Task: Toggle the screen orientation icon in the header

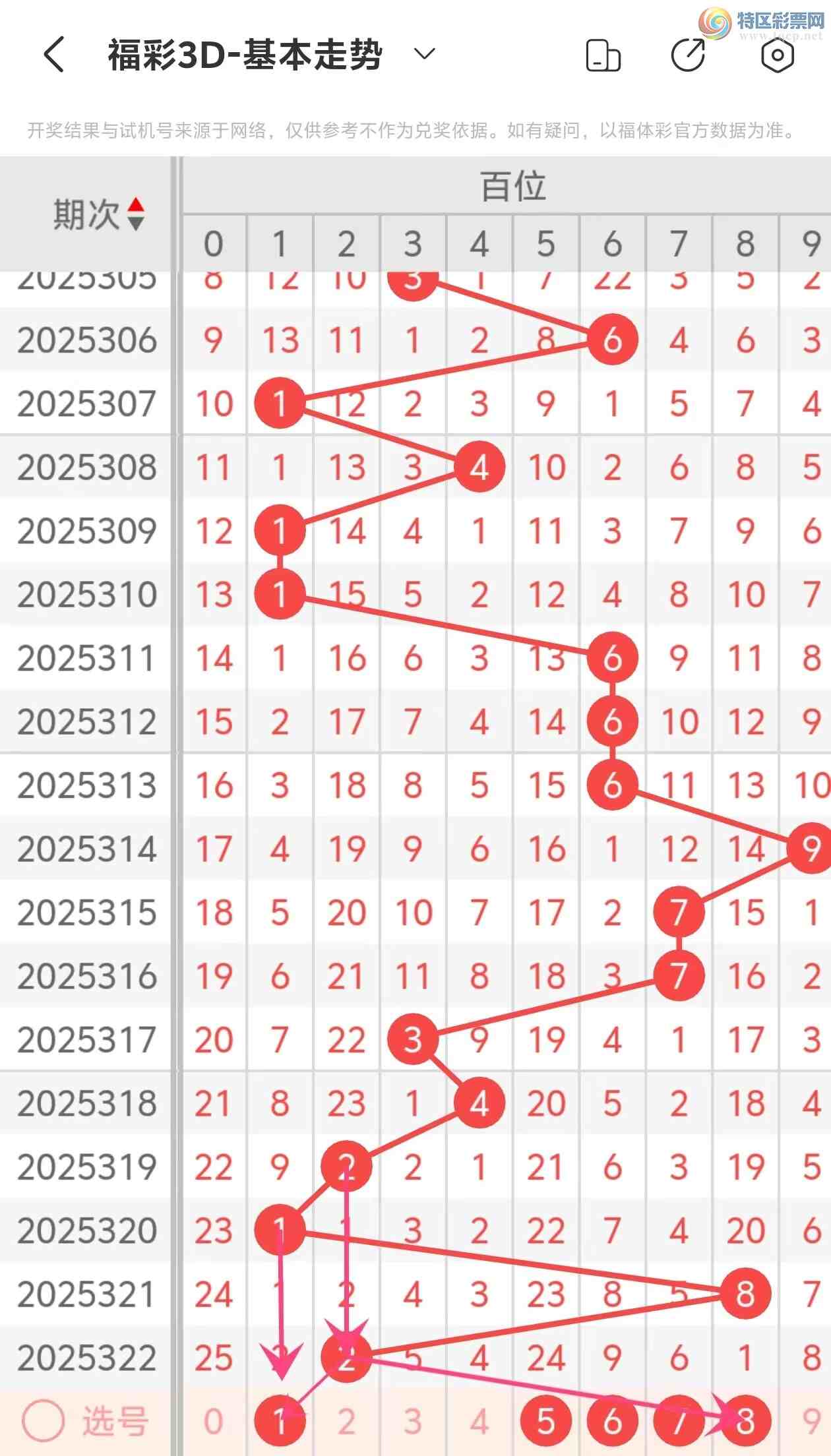Action: click(x=603, y=55)
